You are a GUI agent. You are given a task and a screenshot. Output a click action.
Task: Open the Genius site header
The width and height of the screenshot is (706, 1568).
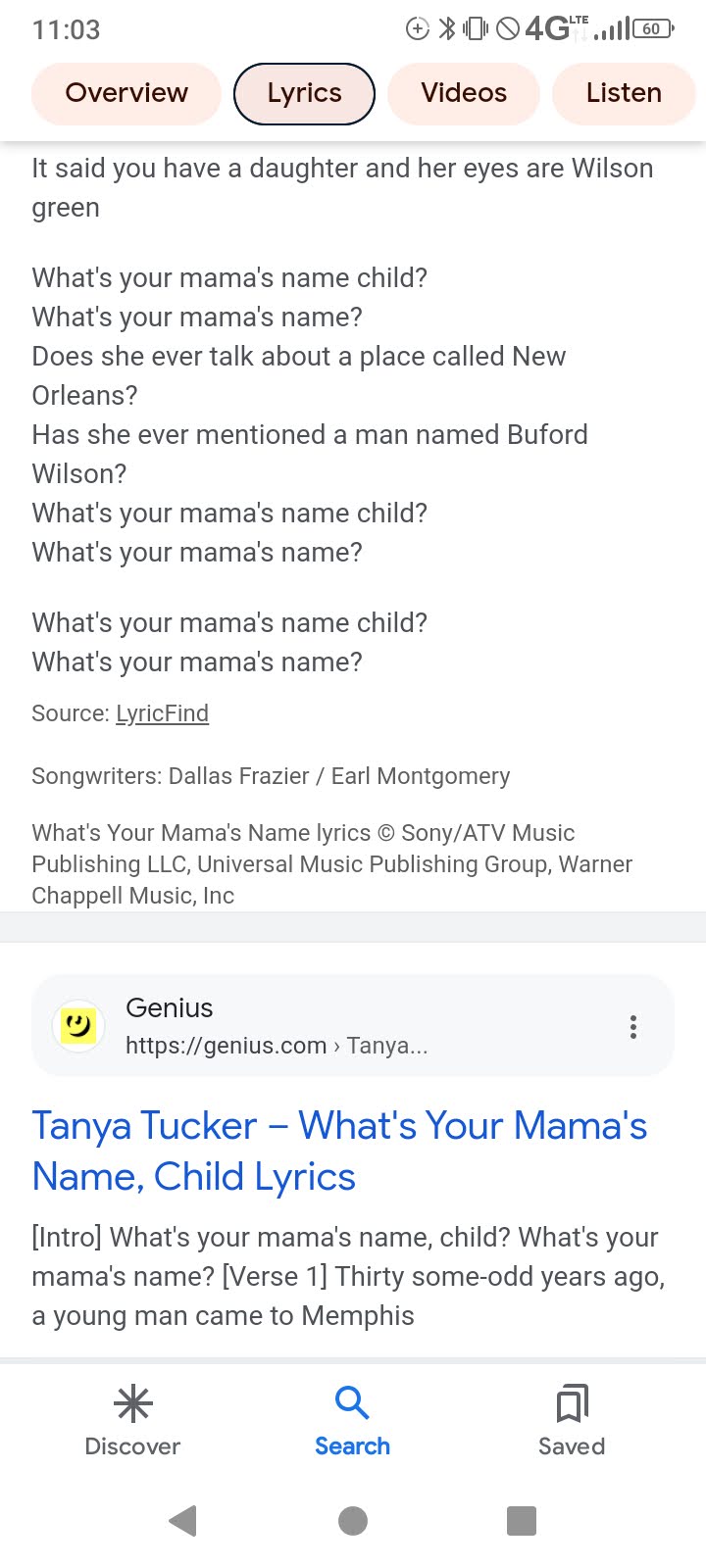click(x=275, y=1026)
